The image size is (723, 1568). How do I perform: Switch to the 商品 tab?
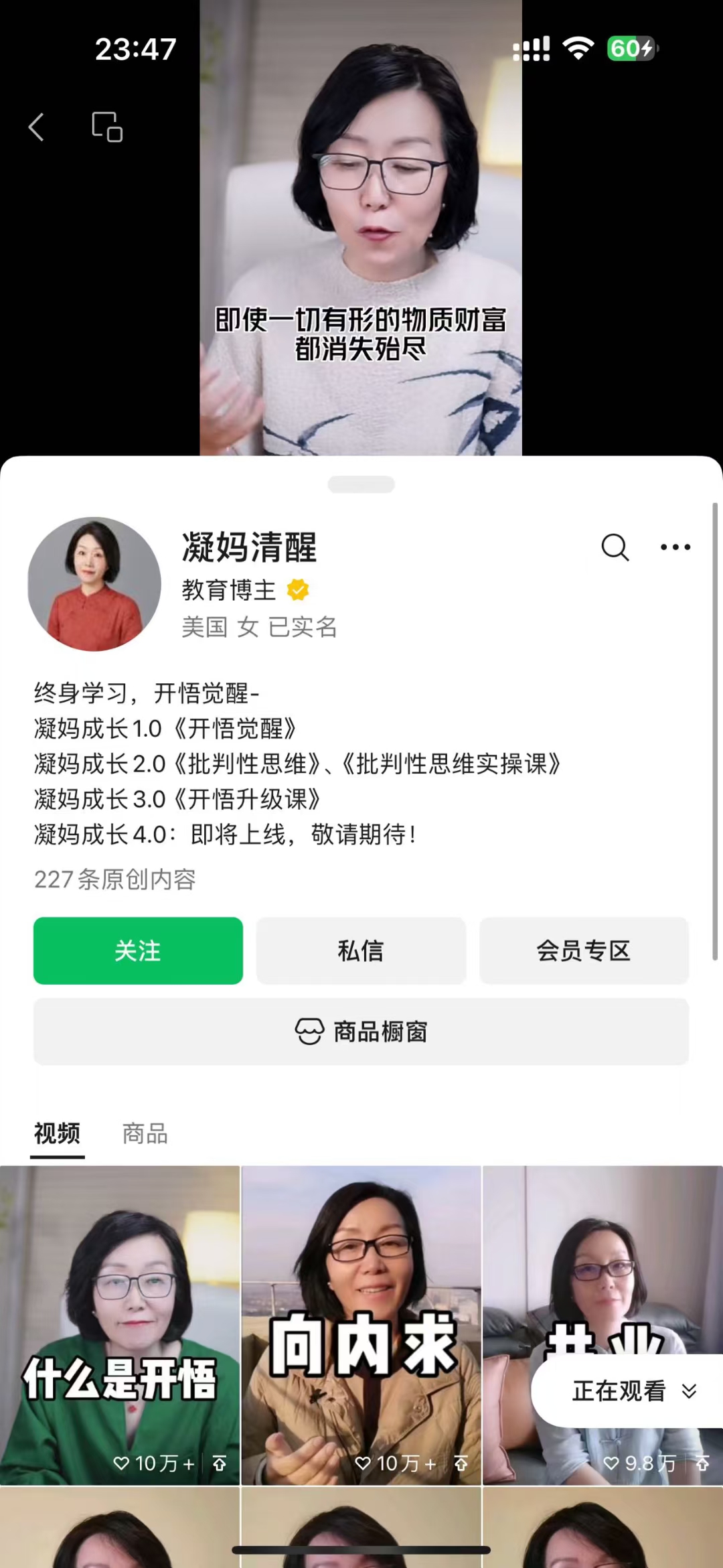[145, 1133]
